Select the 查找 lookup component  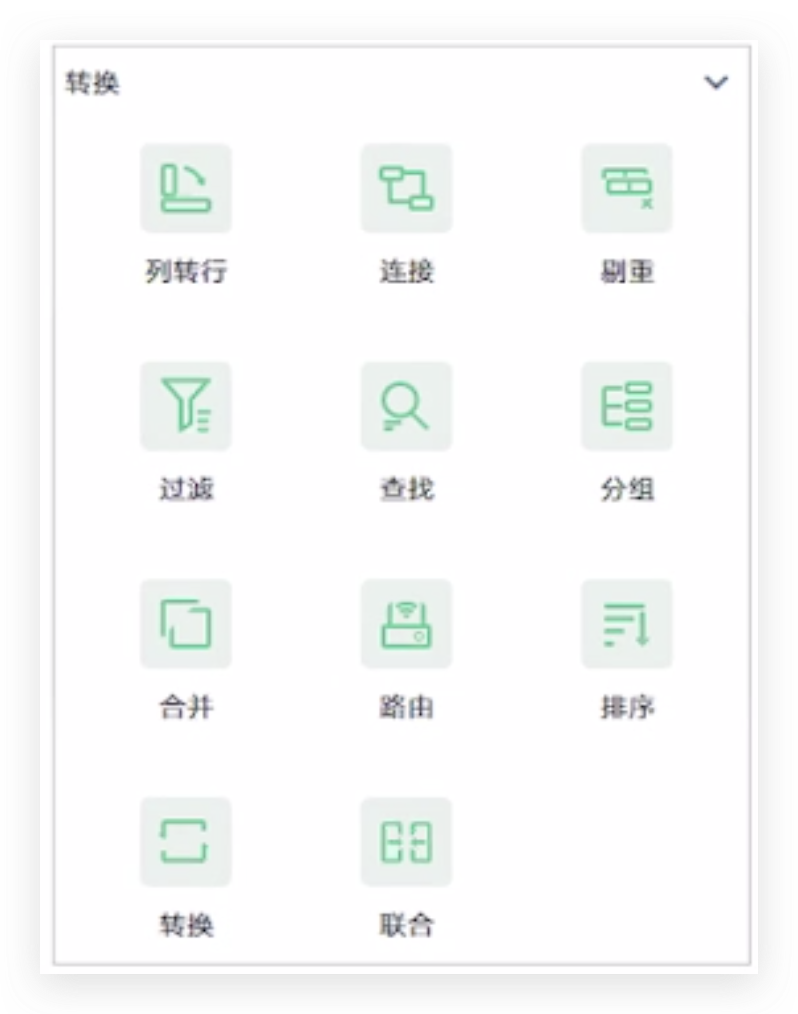[x=406, y=407]
